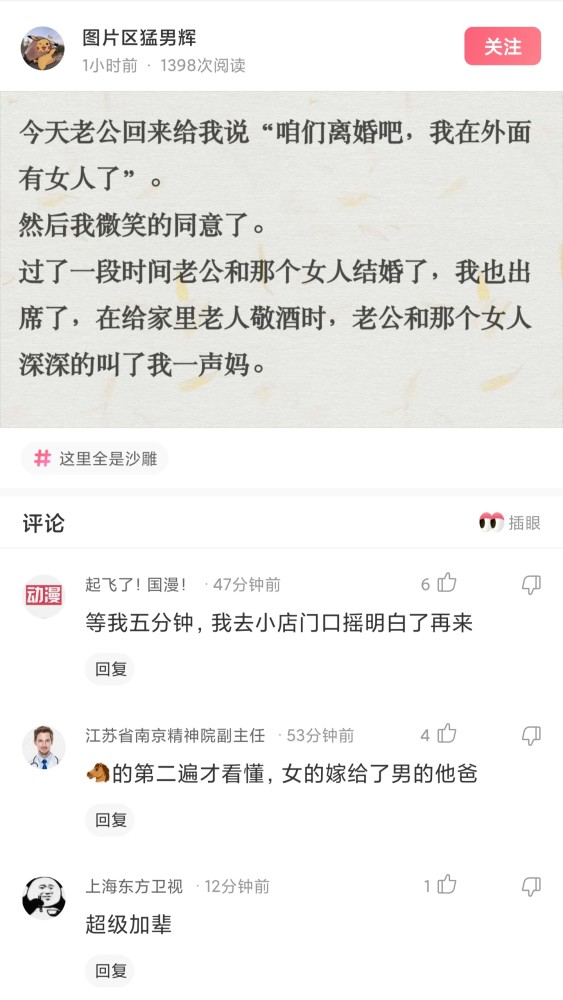Dislike the comment by 江苏省南京精神院副主任
This screenshot has width=563, height=1000.
[x=531, y=735]
